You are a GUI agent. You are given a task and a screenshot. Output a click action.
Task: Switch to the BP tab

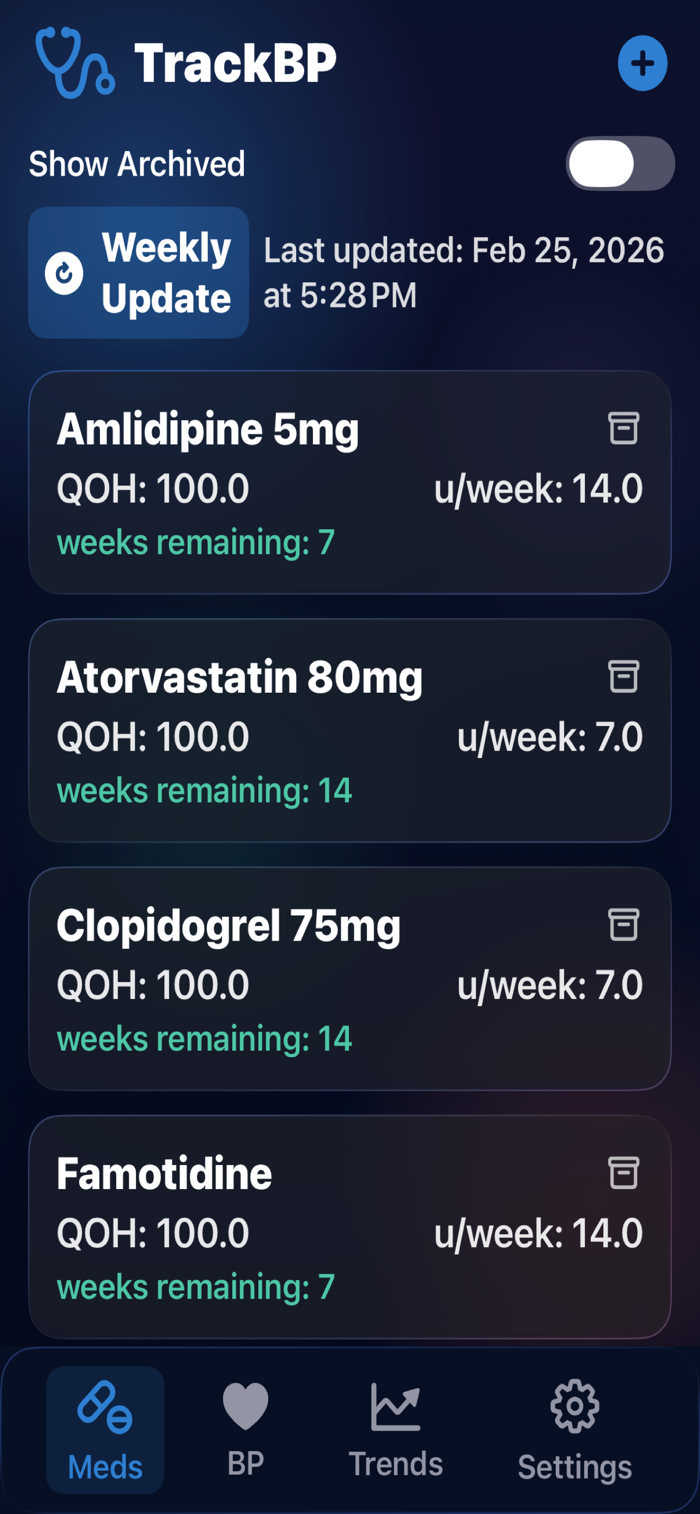pyautogui.click(x=246, y=1430)
